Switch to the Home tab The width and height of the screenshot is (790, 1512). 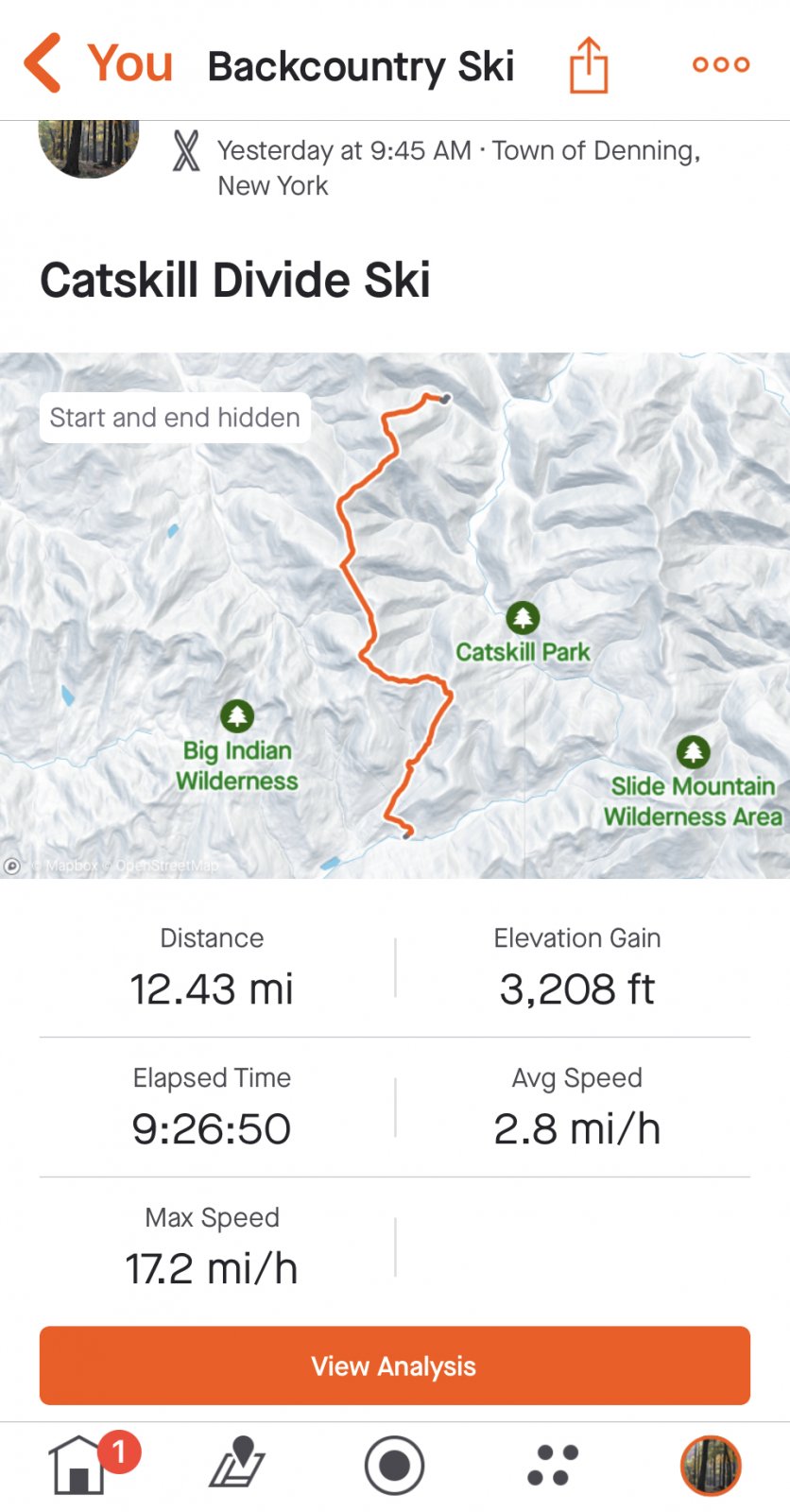(x=80, y=1465)
